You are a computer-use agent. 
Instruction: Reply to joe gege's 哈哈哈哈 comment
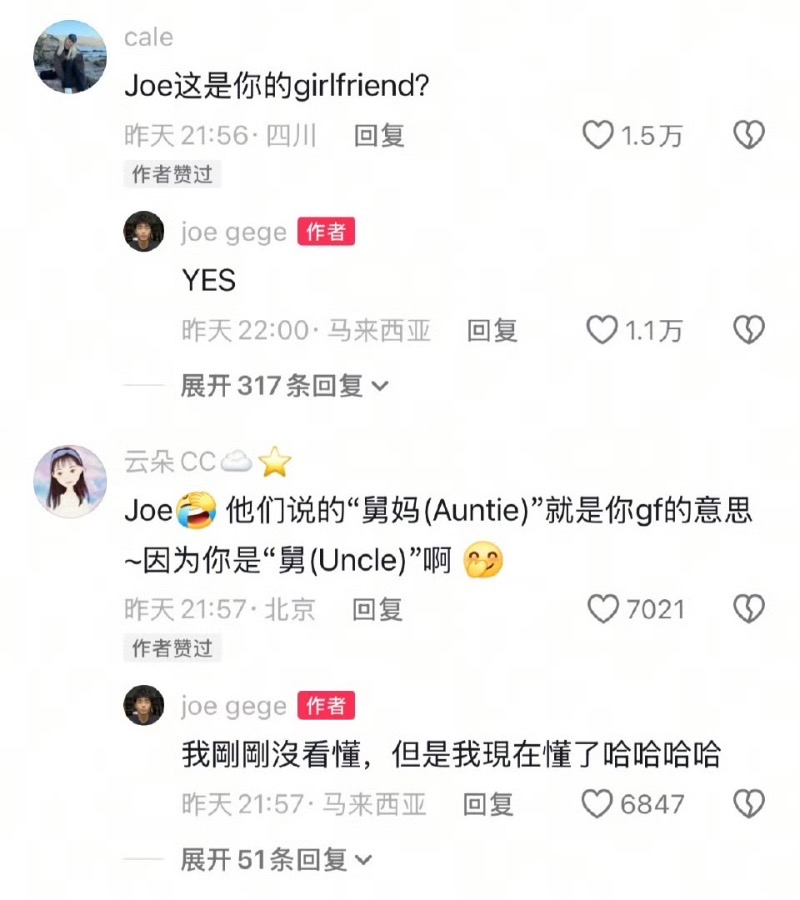tap(489, 803)
